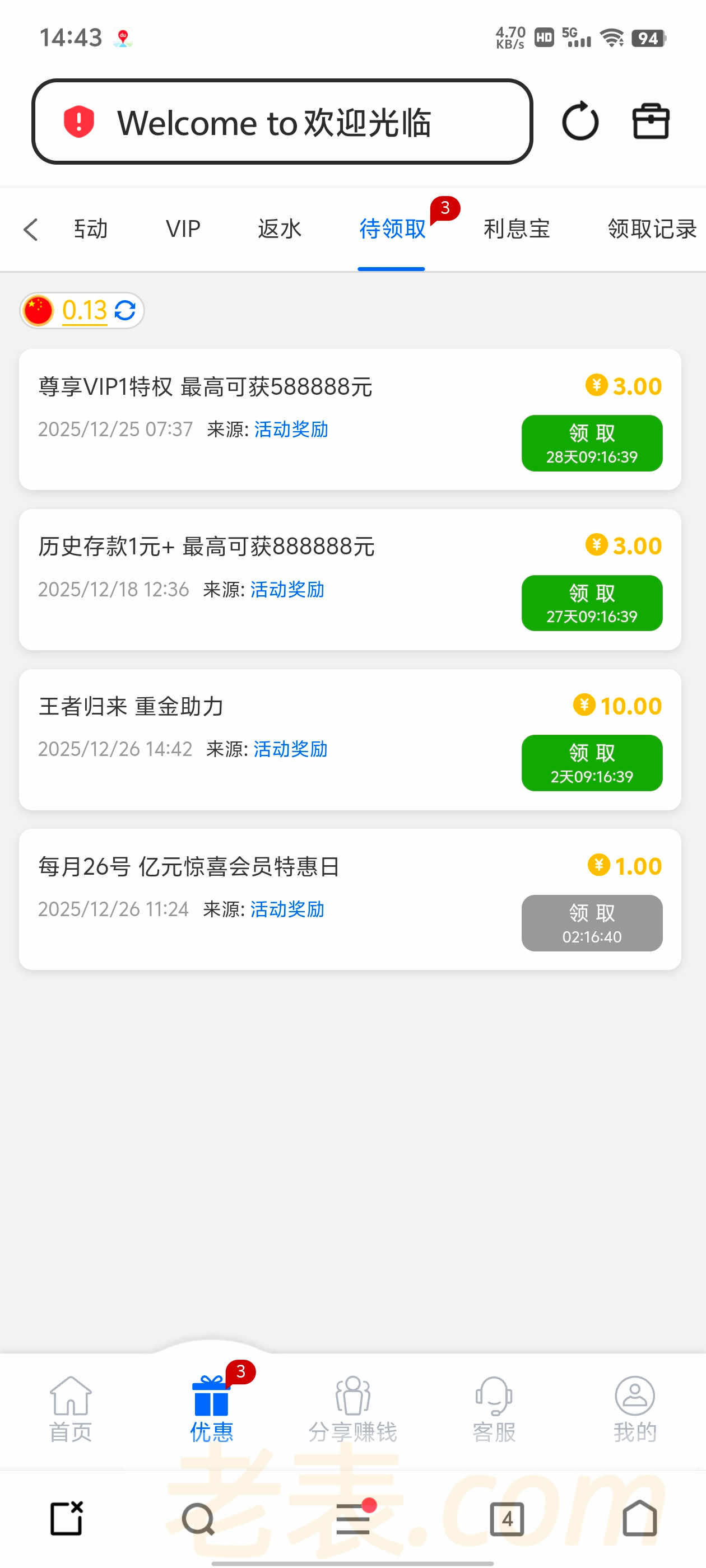The width and height of the screenshot is (706, 1568).
Task: Reload the page with the refresh icon
Action: (579, 121)
